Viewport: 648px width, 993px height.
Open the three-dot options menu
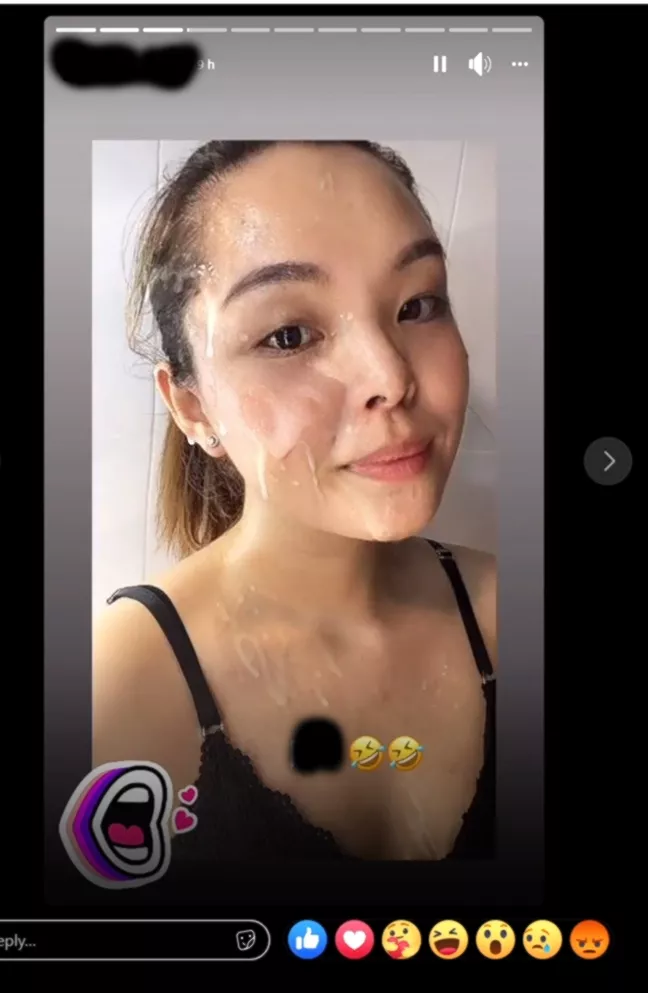519,64
